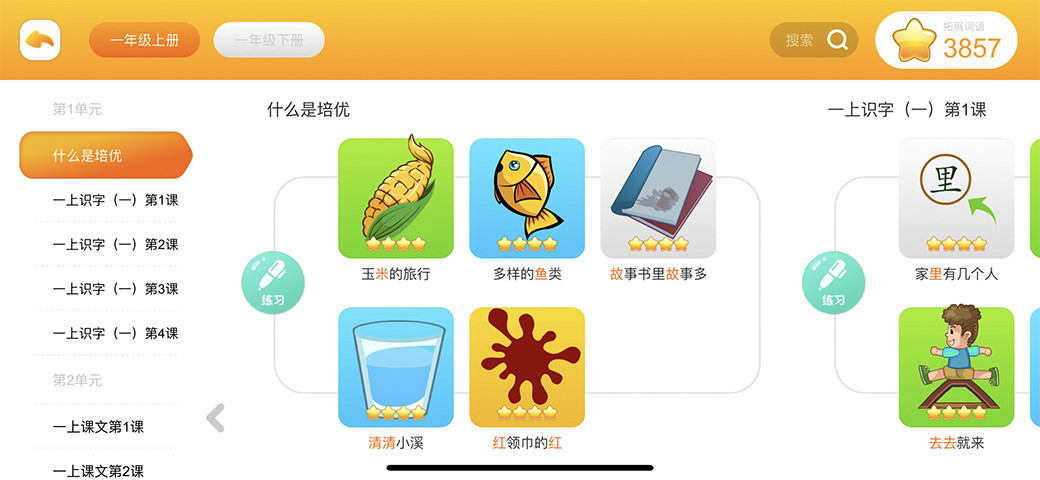
Task: Open 一上识字（一）第2课 in the sidebar
Action: click(x=115, y=244)
